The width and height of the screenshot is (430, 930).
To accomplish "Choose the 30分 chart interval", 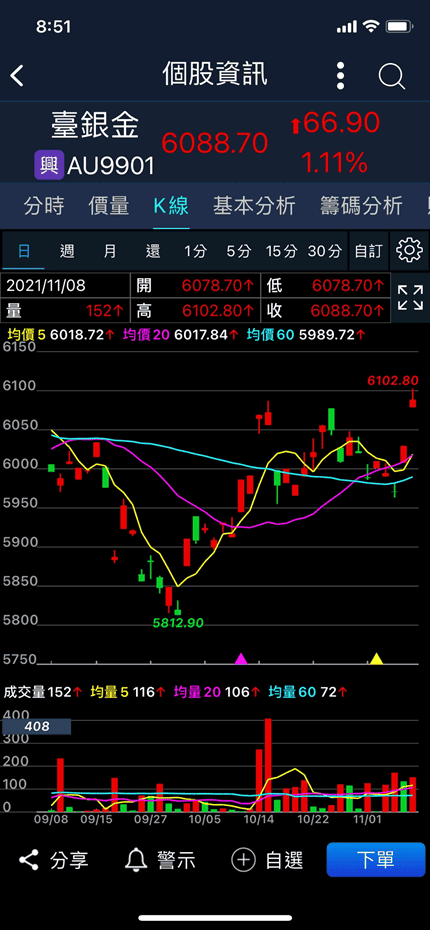I will click(325, 251).
